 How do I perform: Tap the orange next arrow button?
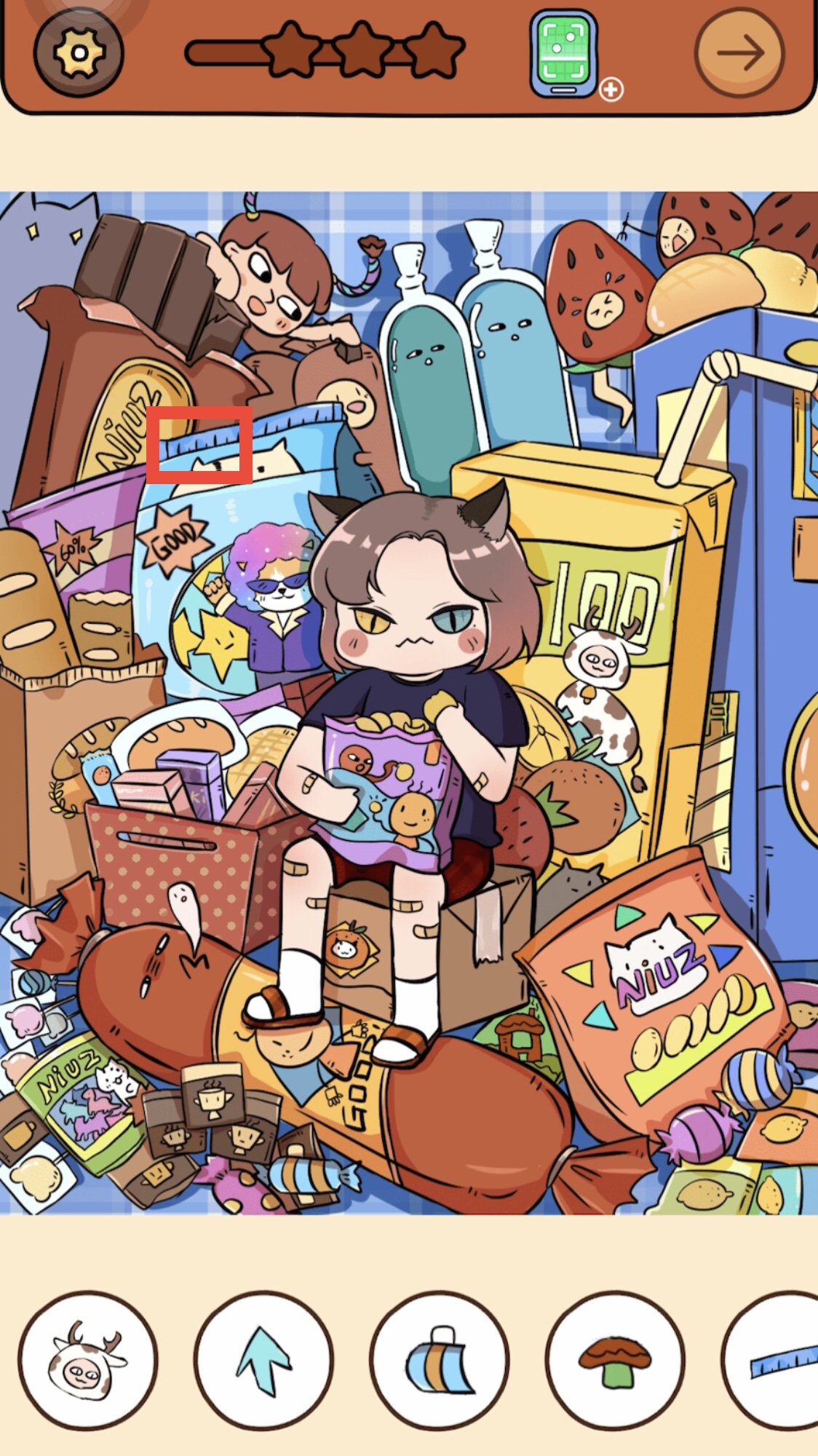point(739,53)
